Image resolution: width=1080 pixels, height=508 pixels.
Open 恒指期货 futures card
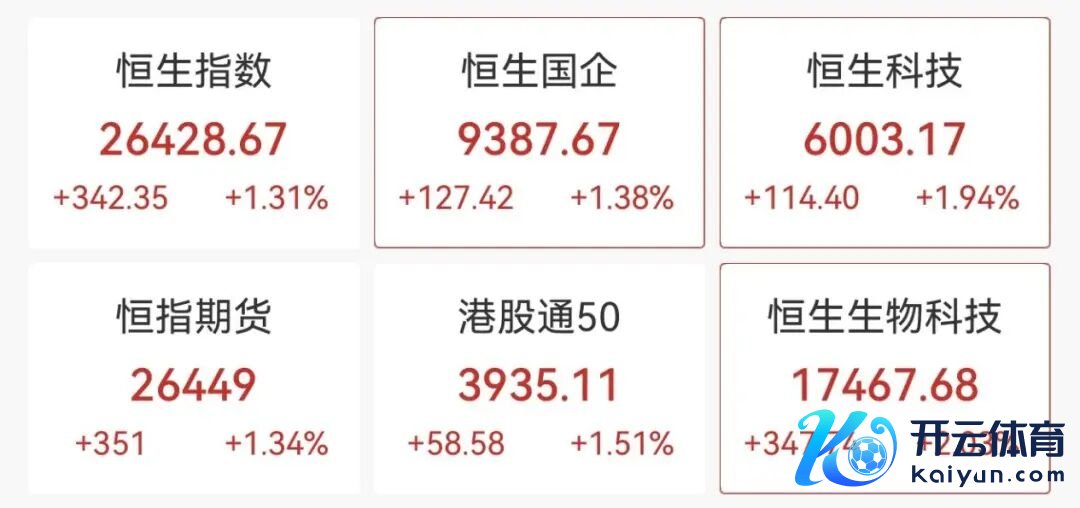(193, 380)
